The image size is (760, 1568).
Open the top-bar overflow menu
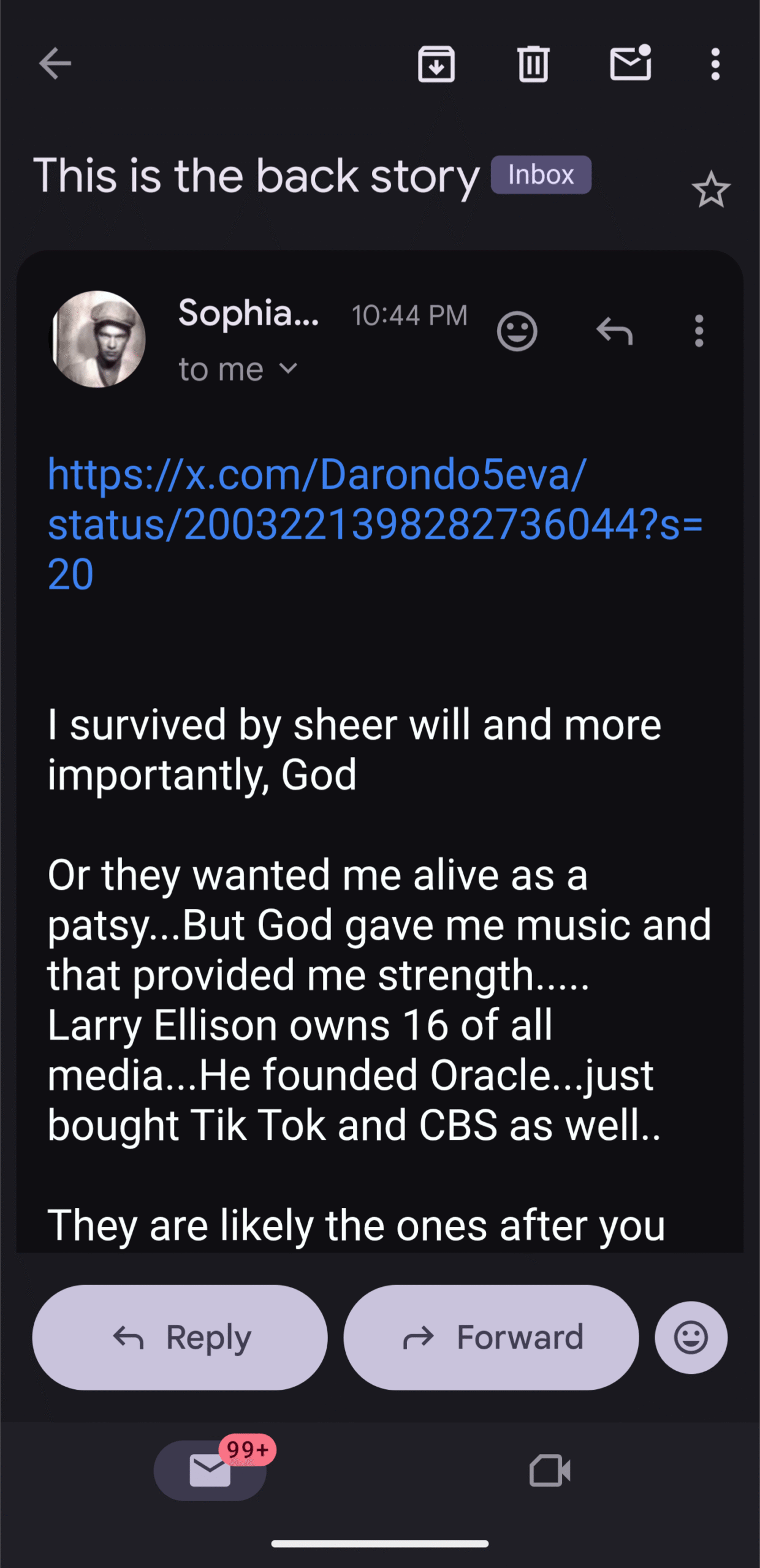[715, 64]
